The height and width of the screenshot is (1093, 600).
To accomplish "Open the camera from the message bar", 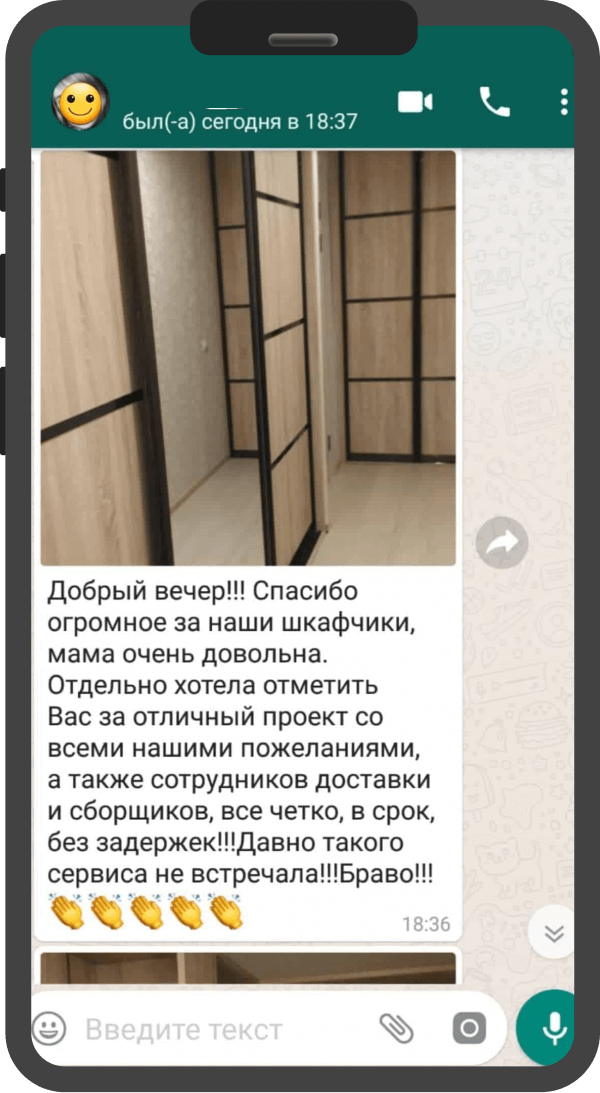I will [x=469, y=1028].
